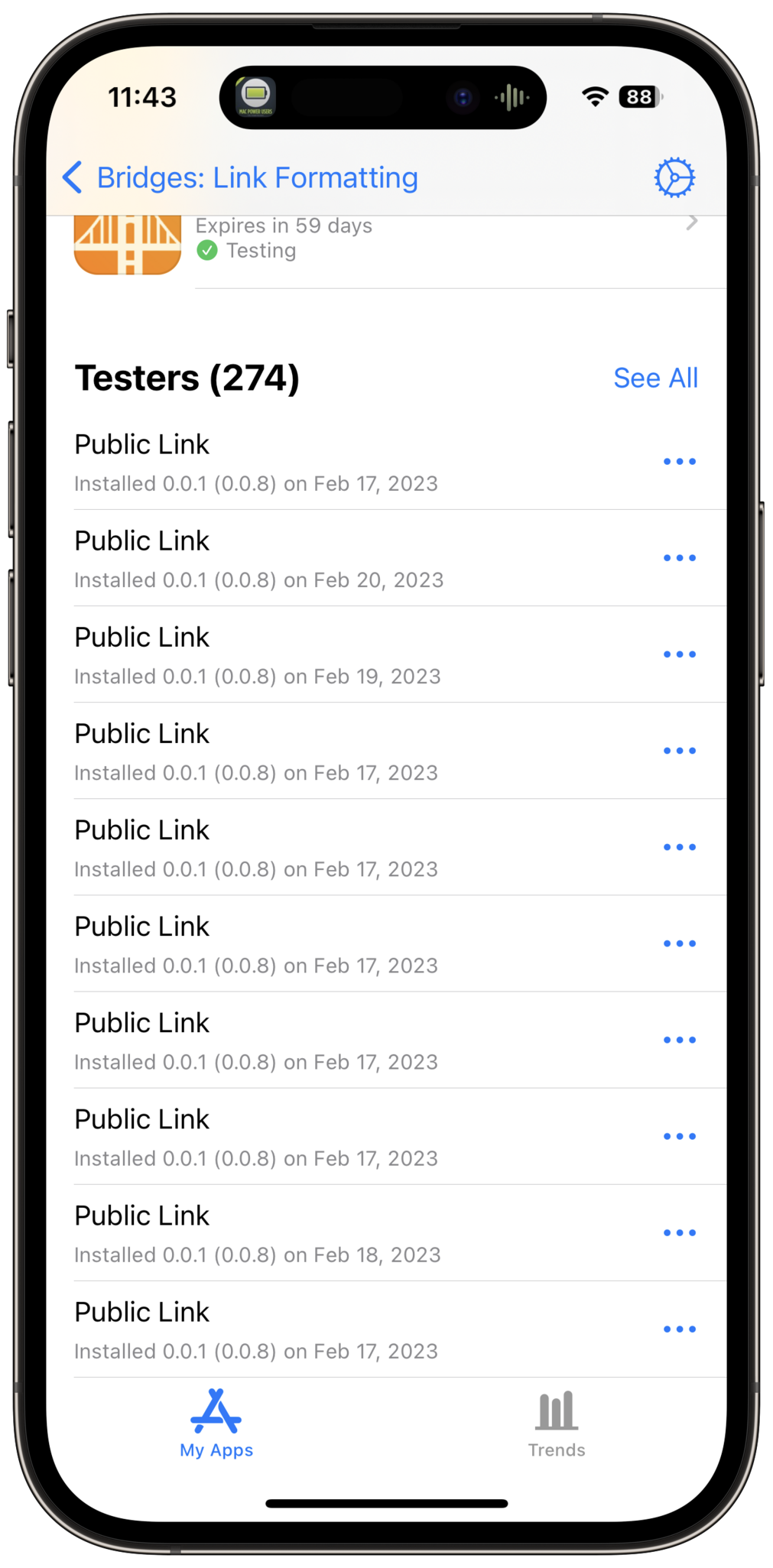The height and width of the screenshot is (1568, 773).
Task: Open options for tester installed Feb 18, 2023
Action: point(679,1232)
